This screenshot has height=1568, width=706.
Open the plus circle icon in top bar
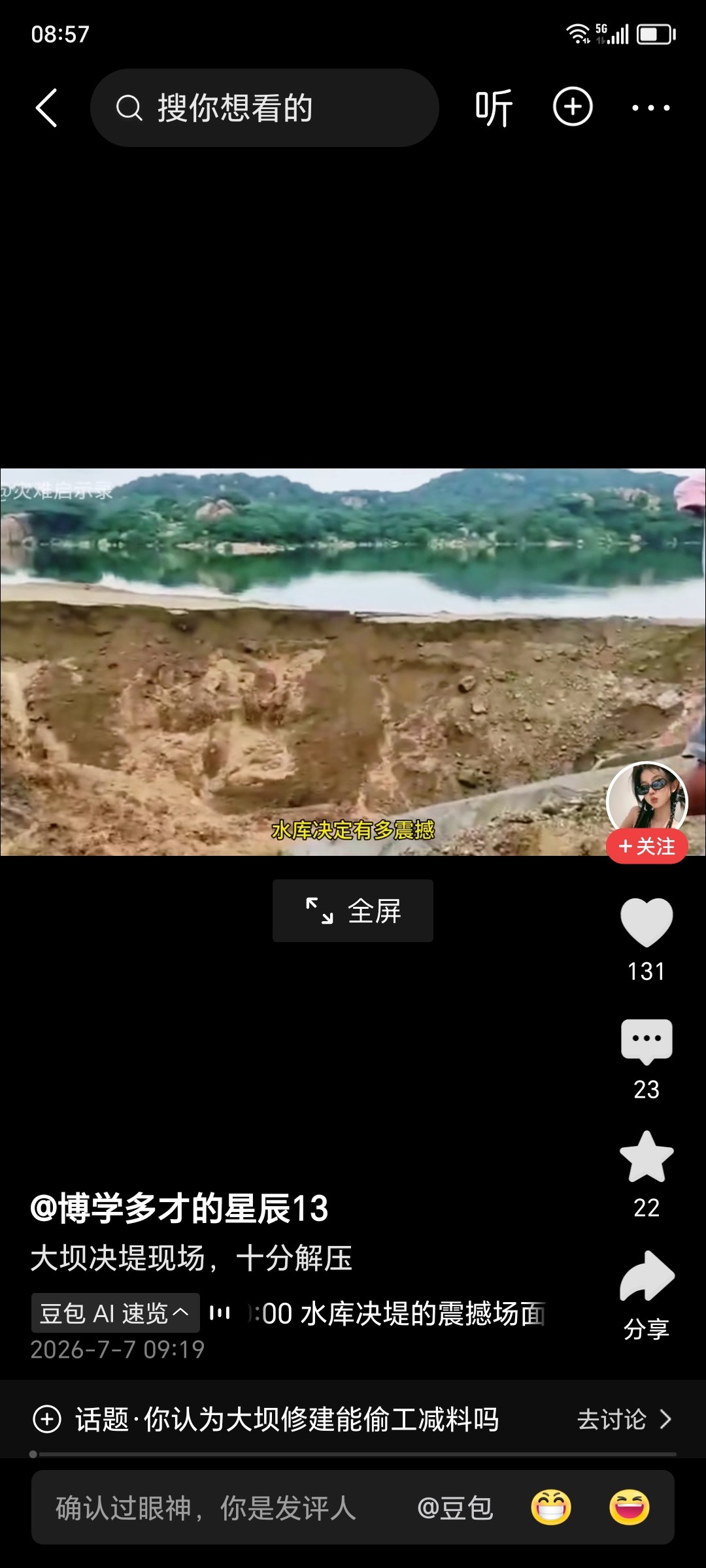[x=573, y=106]
